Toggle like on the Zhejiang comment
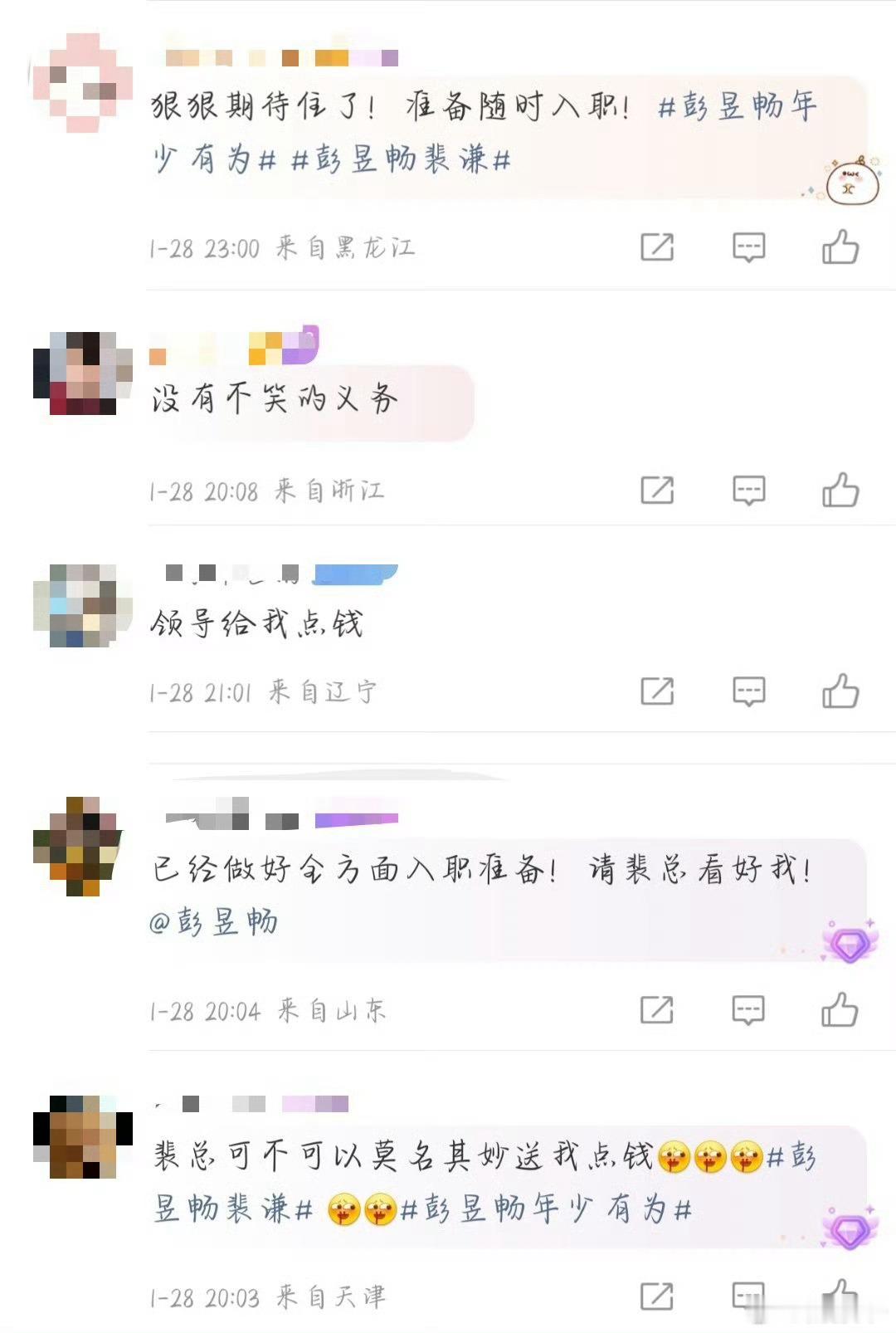The width and height of the screenshot is (896, 1333). tap(840, 490)
